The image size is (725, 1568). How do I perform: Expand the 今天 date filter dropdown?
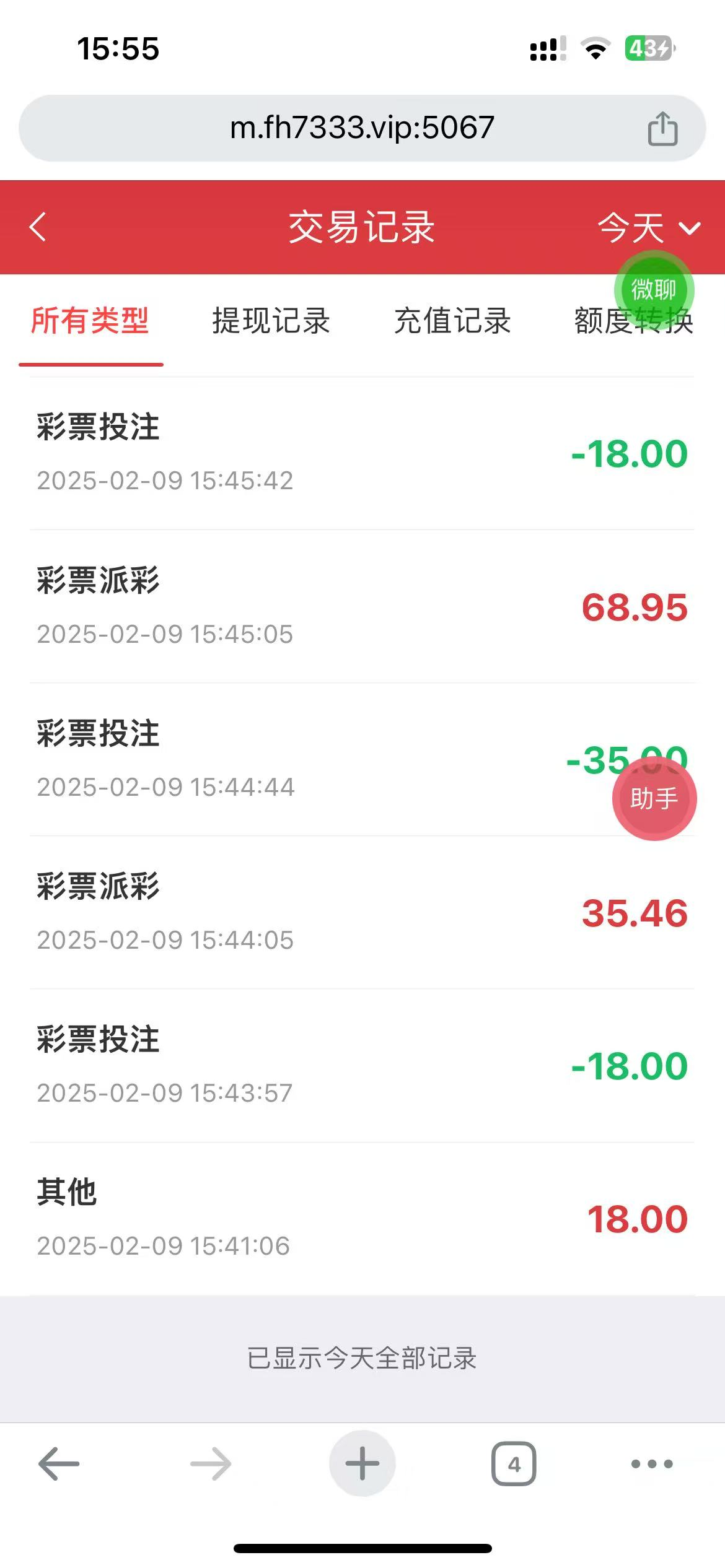[648, 228]
